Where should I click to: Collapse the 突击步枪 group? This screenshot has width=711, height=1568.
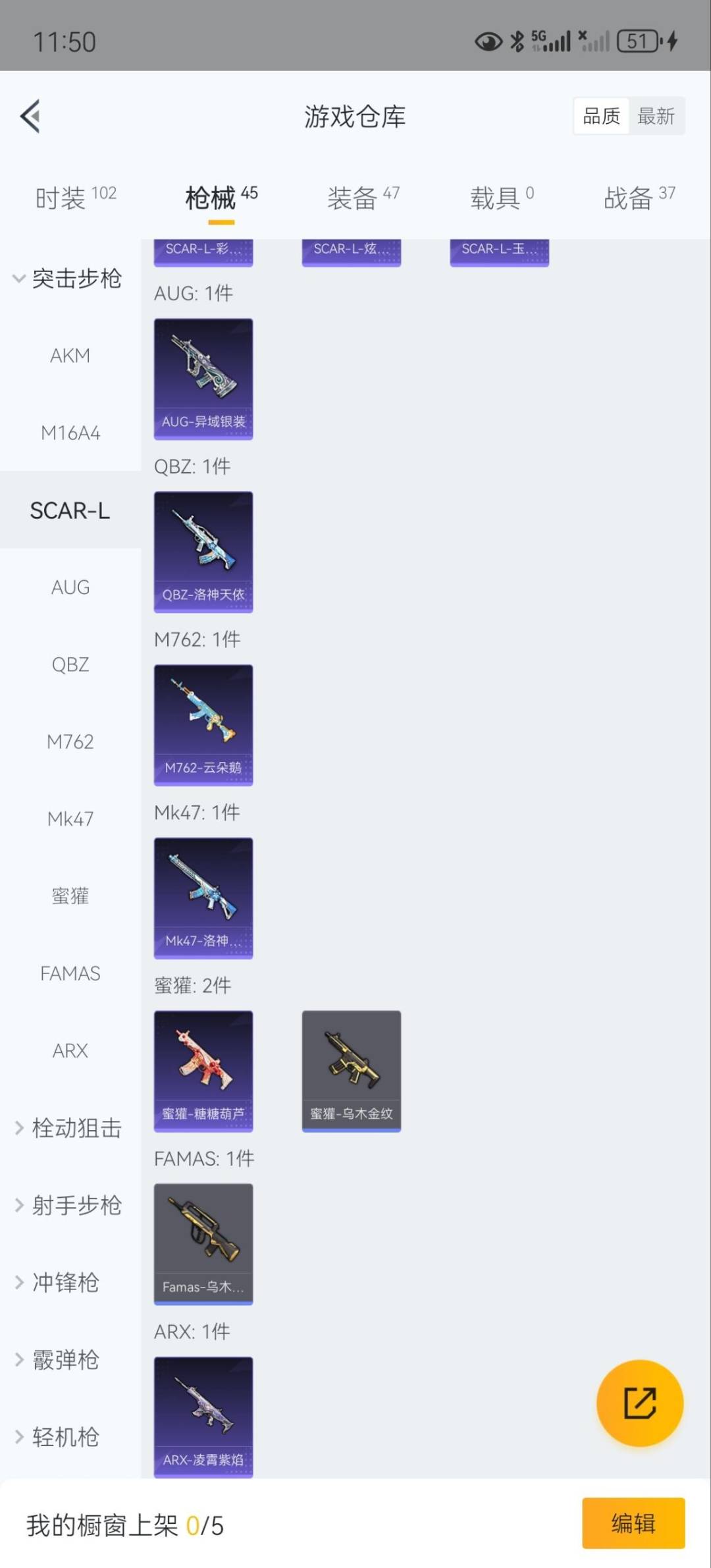click(68, 279)
